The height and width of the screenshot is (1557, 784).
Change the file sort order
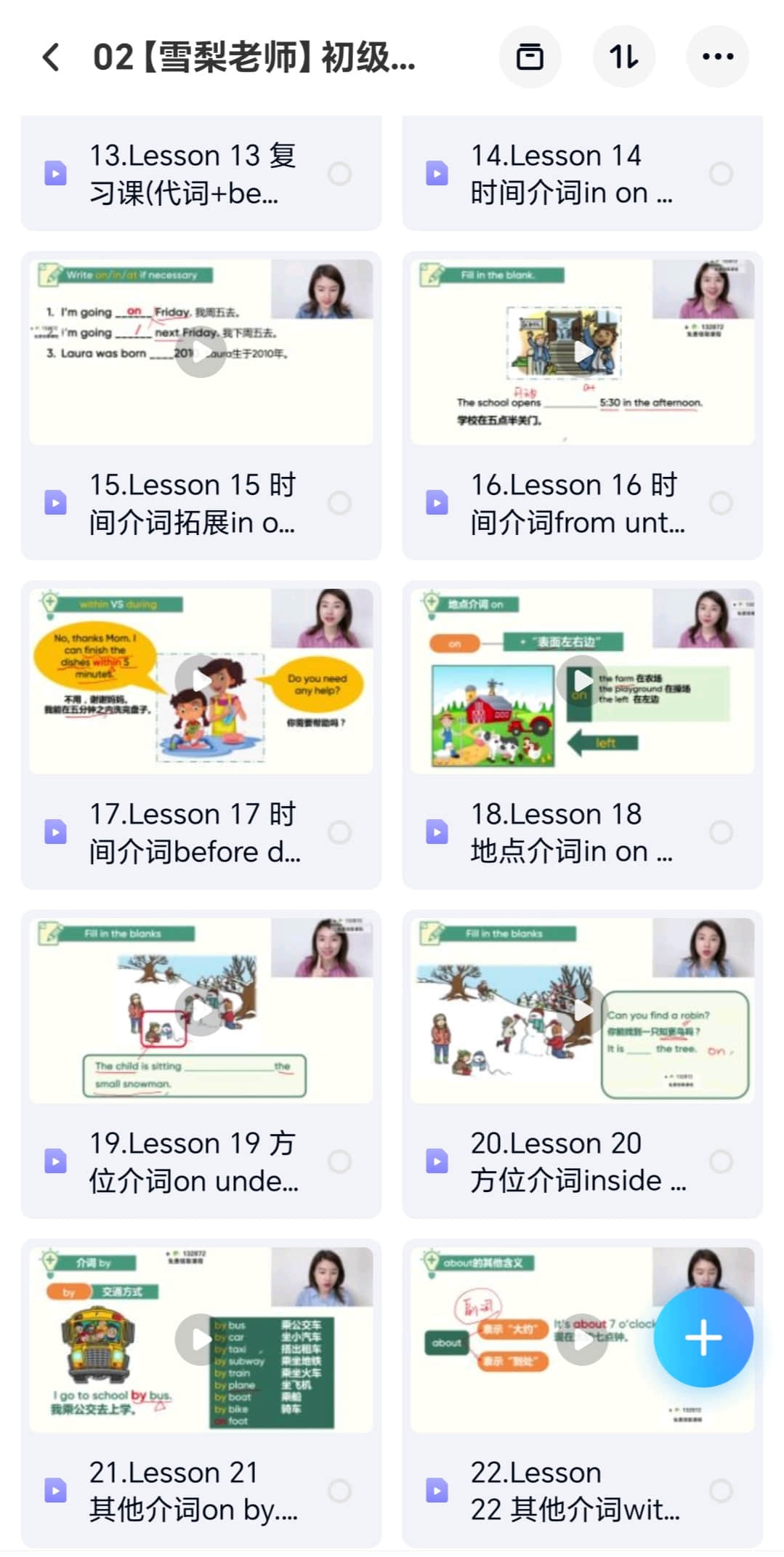[x=624, y=57]
